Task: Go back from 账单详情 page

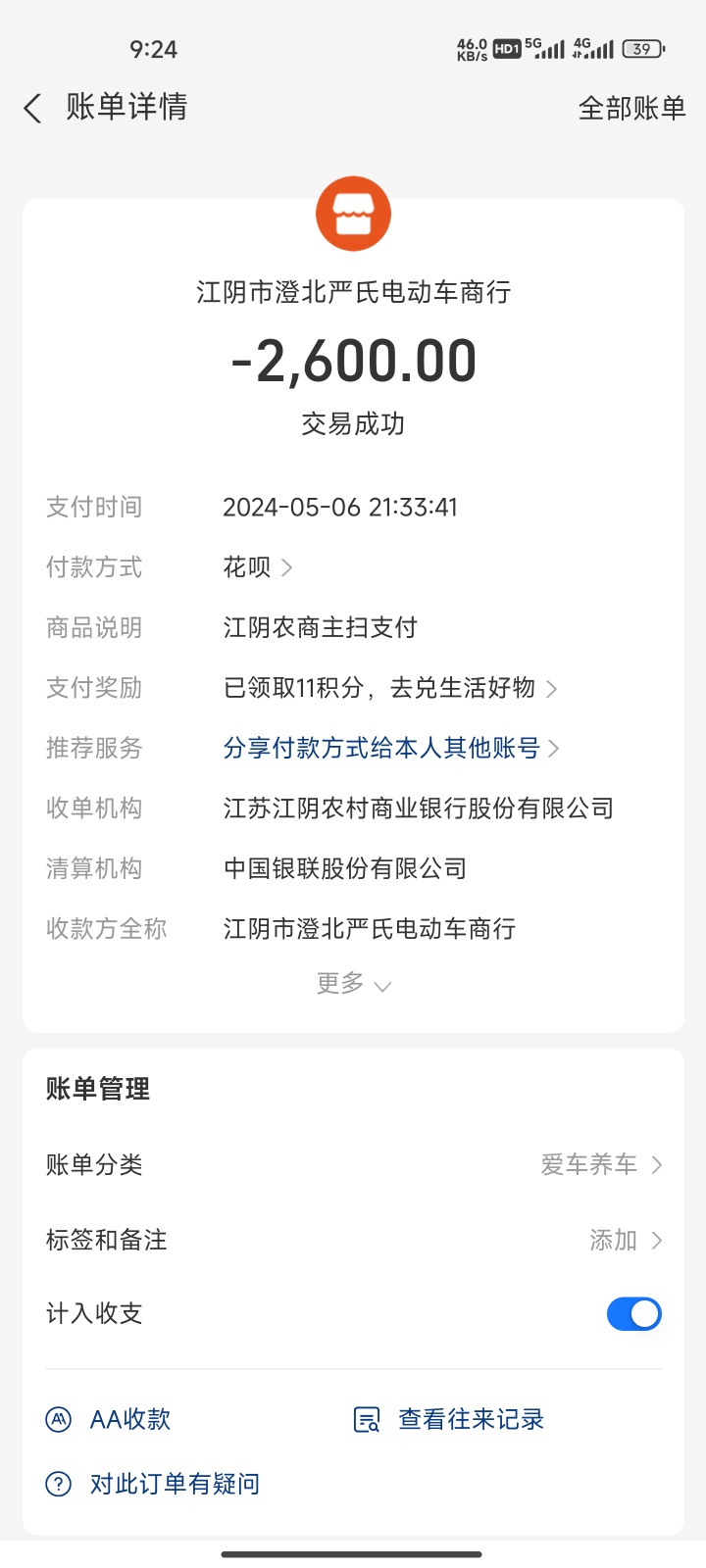Action: pos(33,108)
